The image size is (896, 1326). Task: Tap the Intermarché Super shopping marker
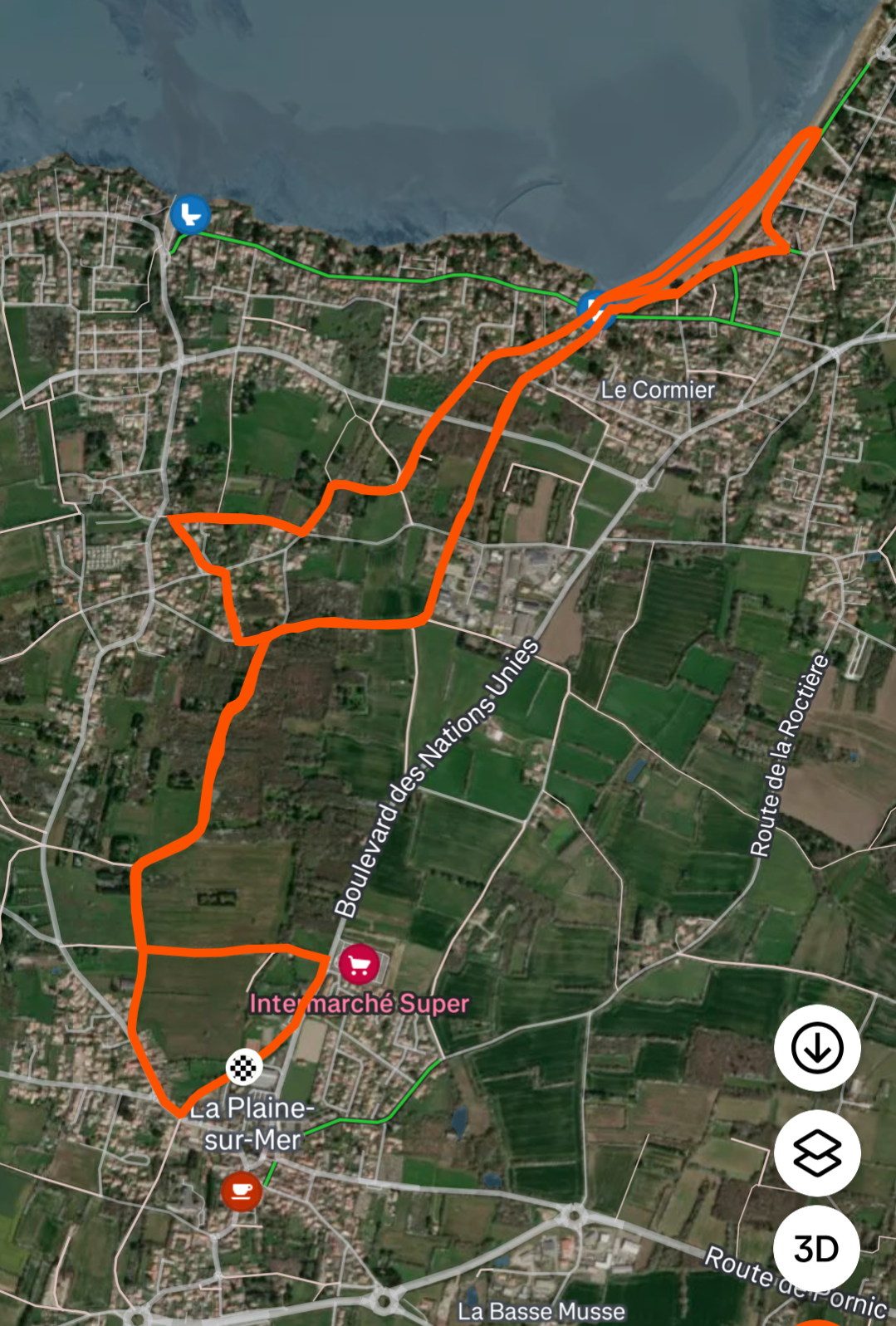[359, 964]
